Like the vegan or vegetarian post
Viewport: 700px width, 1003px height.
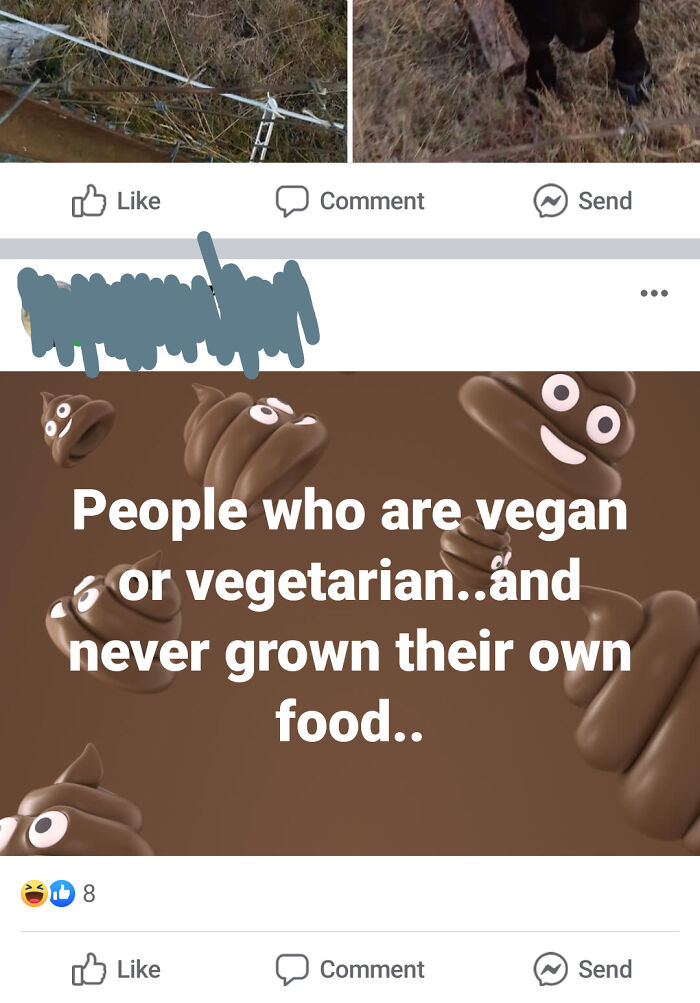[x=116, y=969]
